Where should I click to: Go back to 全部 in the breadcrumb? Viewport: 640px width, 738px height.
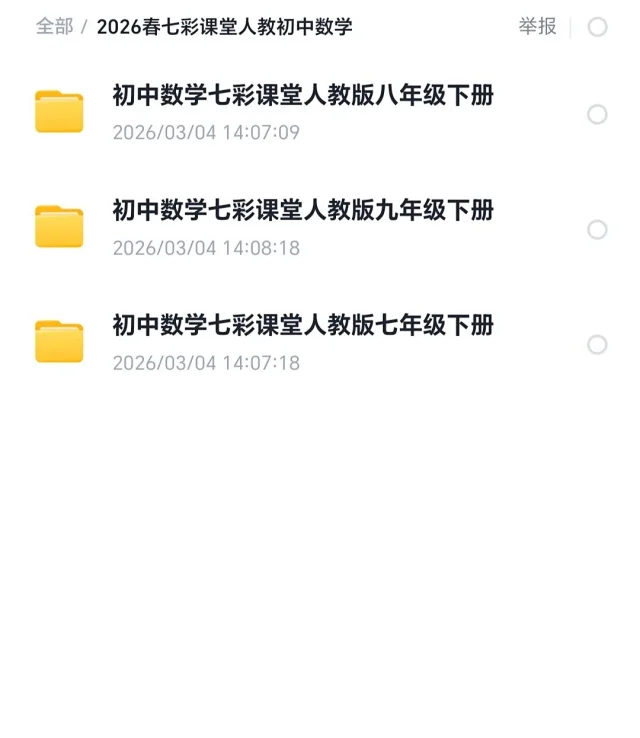[54, 27]
